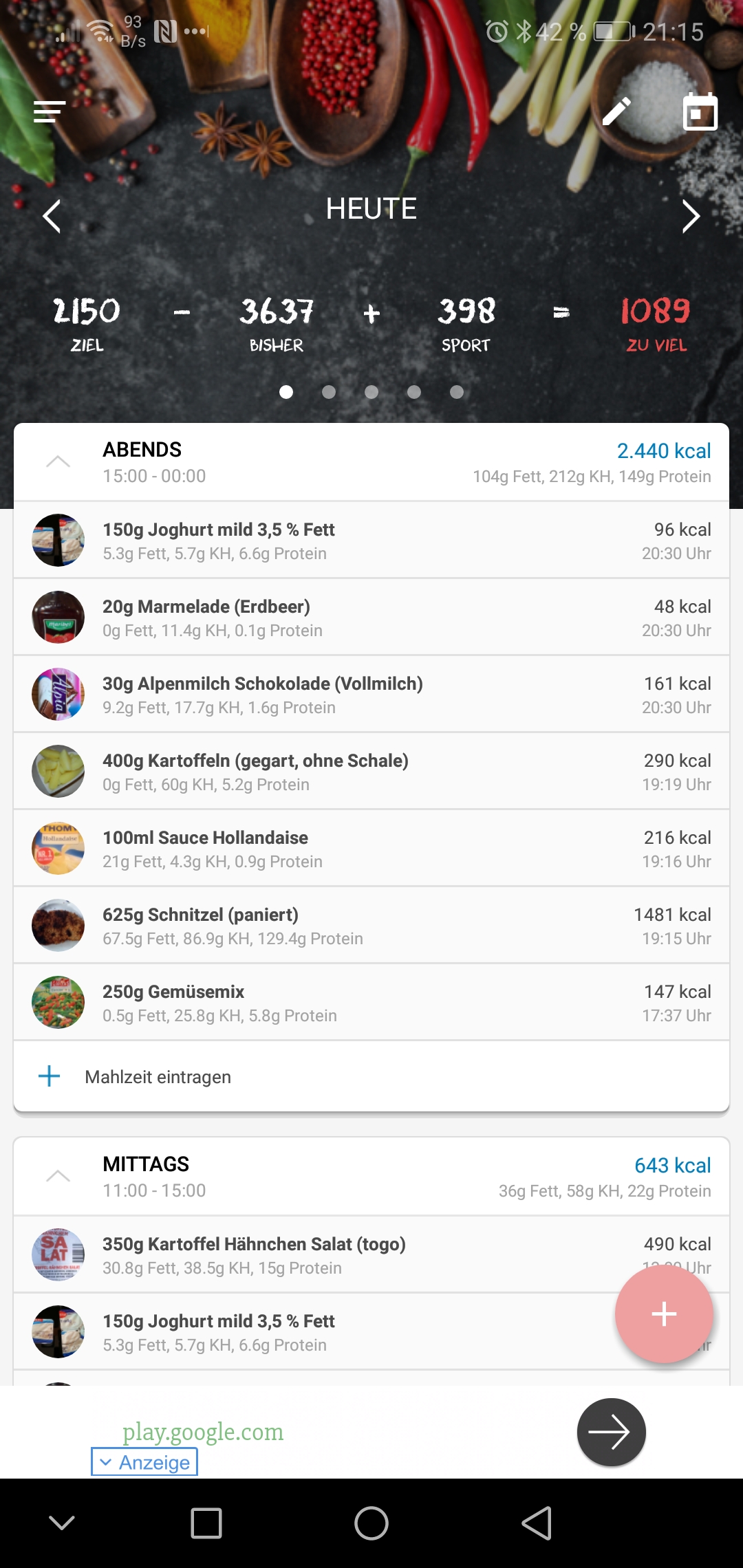Open 100ml Sauce Hollandaise entry

[x=371, y=849]
